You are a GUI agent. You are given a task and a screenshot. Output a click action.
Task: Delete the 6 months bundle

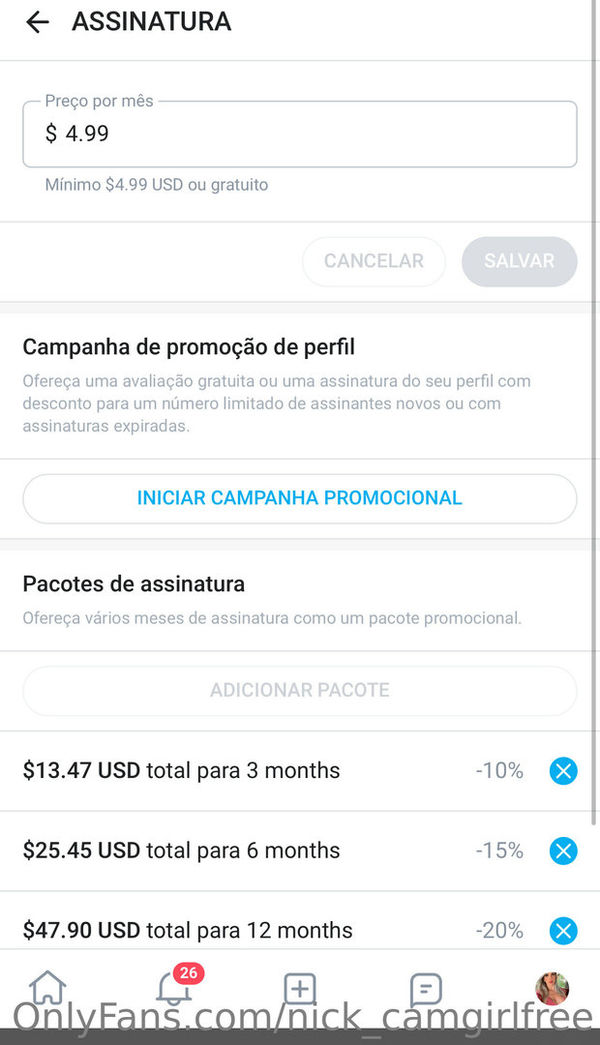click(x=563, y=851)
